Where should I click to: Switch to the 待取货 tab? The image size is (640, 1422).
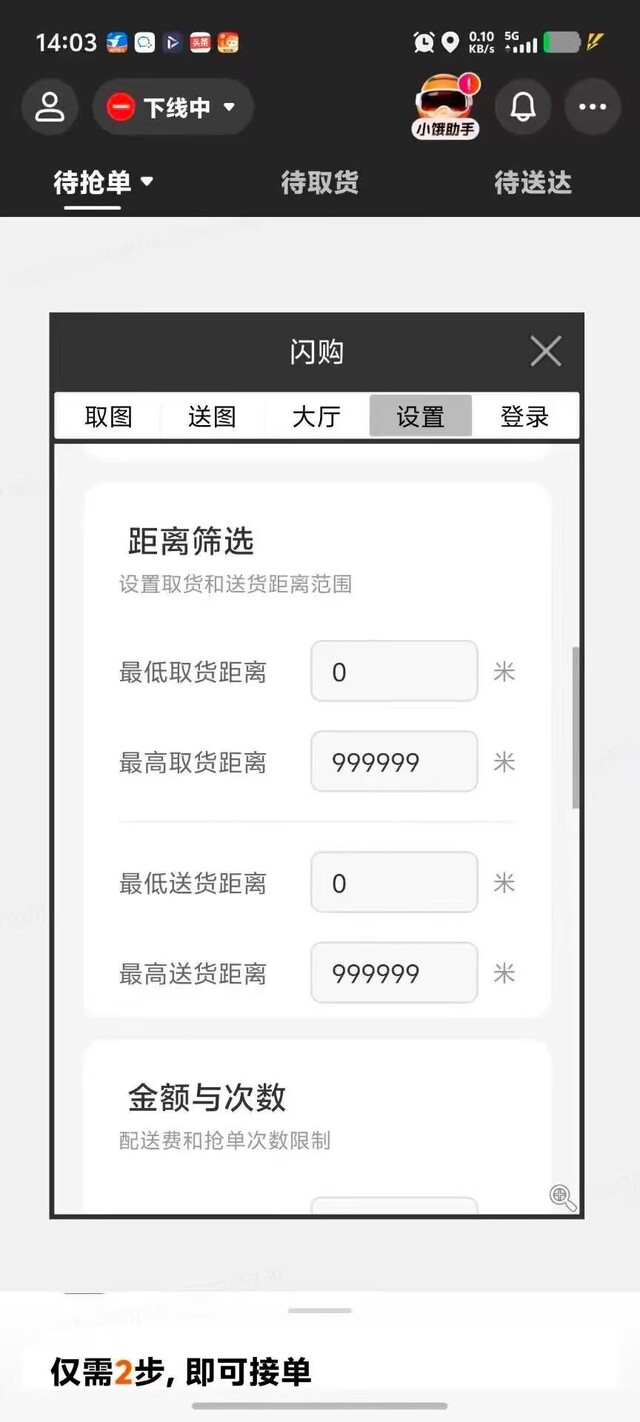click(319, 183)
